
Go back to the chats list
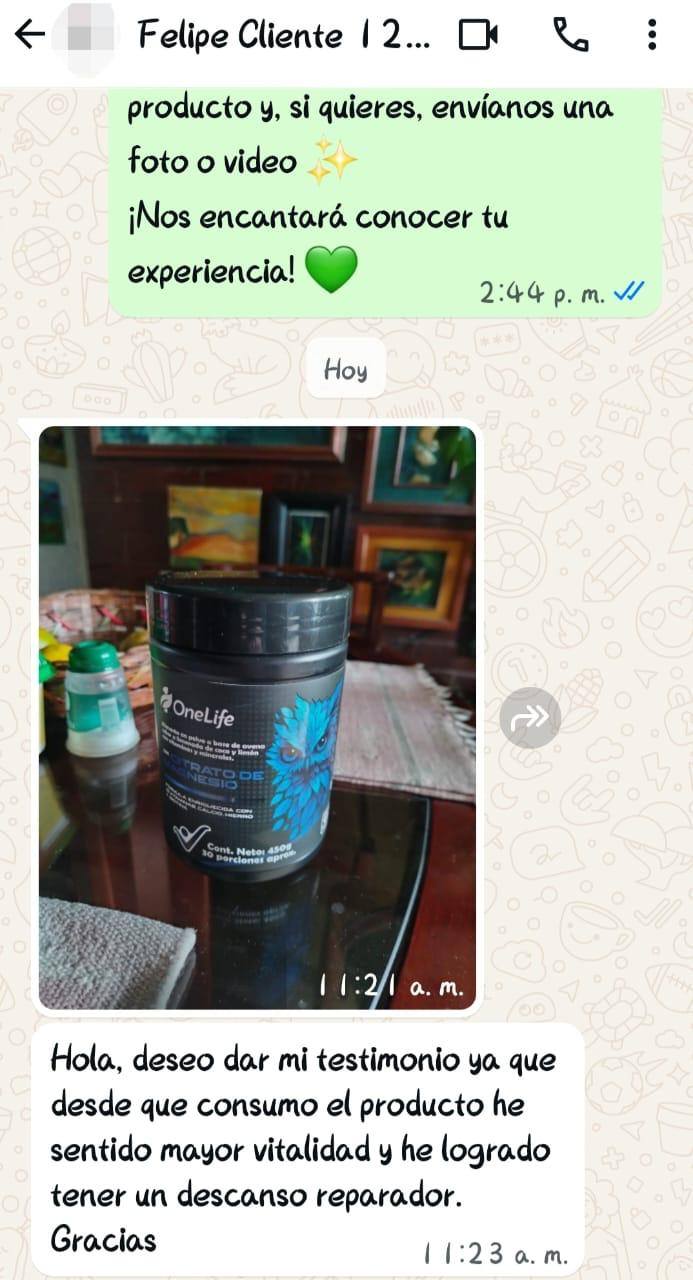pyautogui.click(x=30, y=35)
